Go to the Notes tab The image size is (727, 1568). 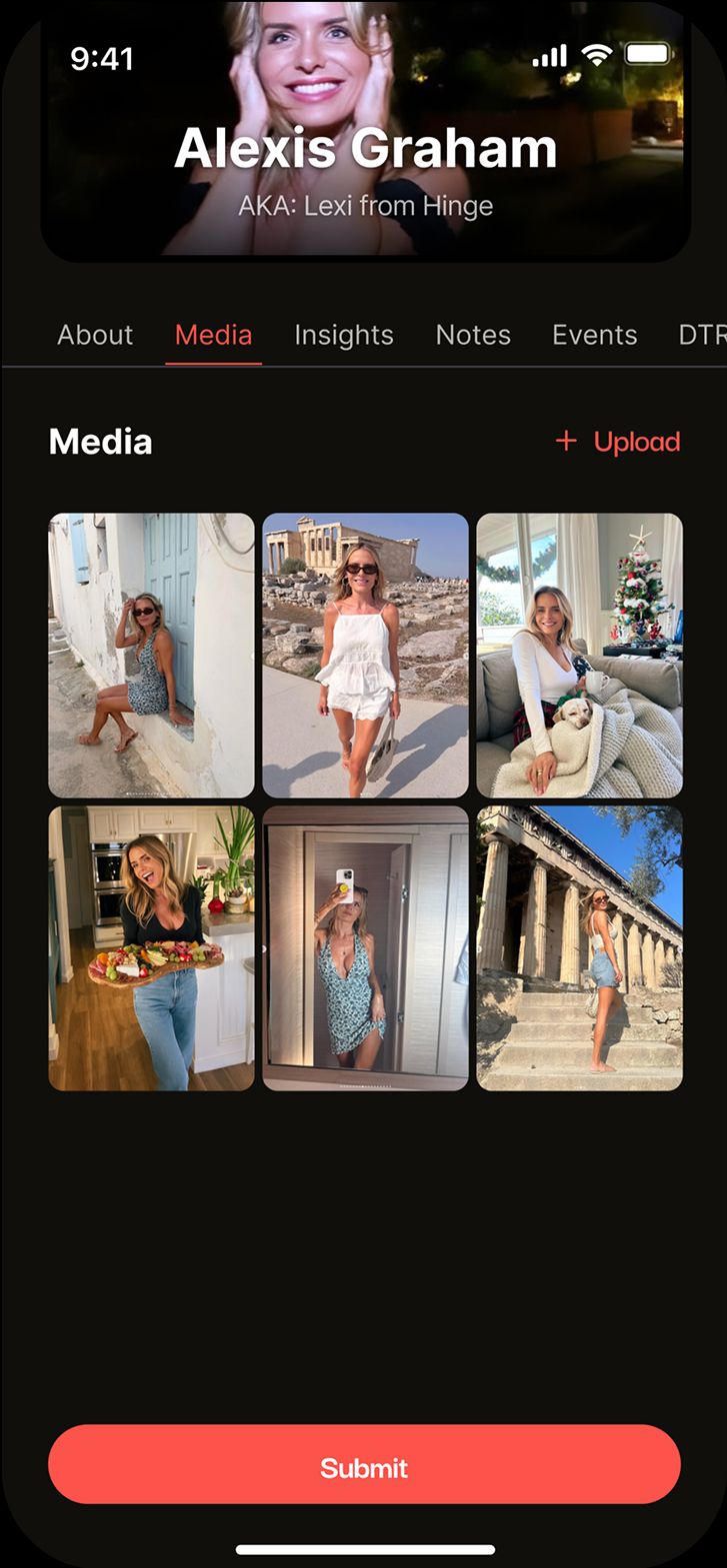click(x=473, y=335)
